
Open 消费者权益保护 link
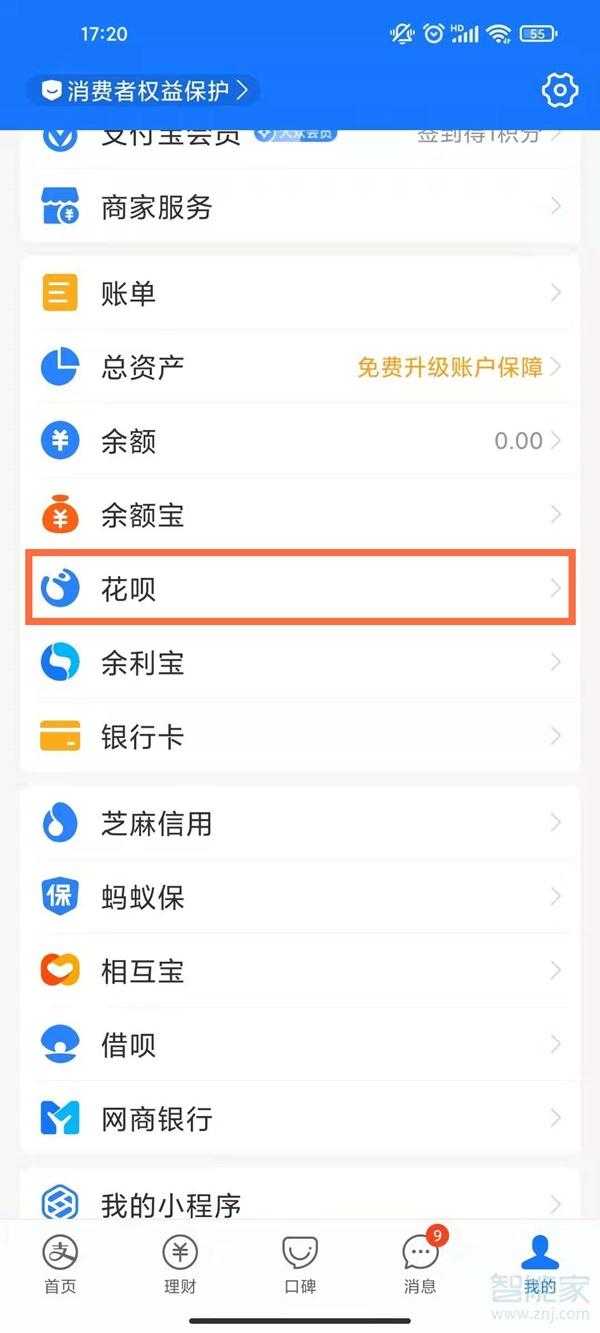click(x=145, y=91)
